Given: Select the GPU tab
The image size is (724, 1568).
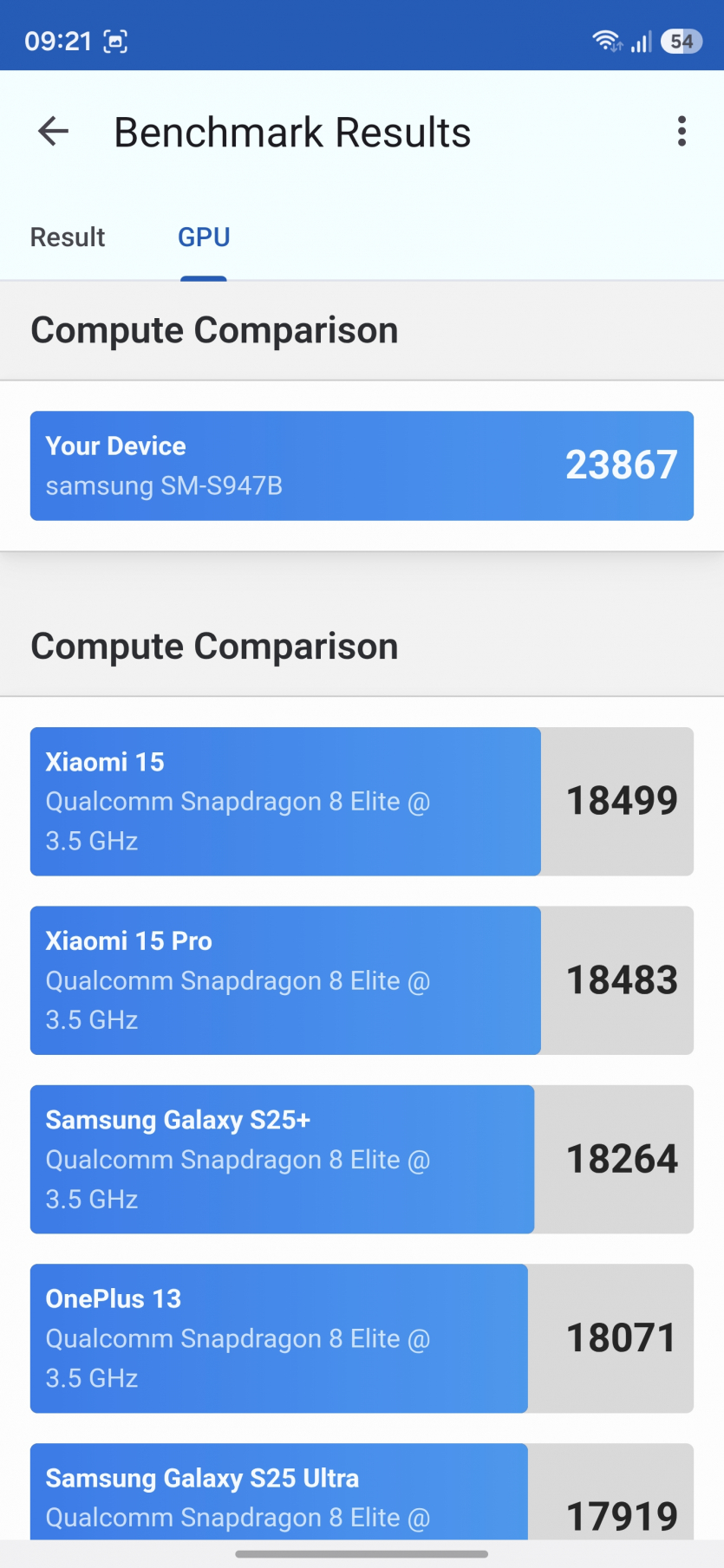Looking at the screenshot, I should tap(204, 237).
